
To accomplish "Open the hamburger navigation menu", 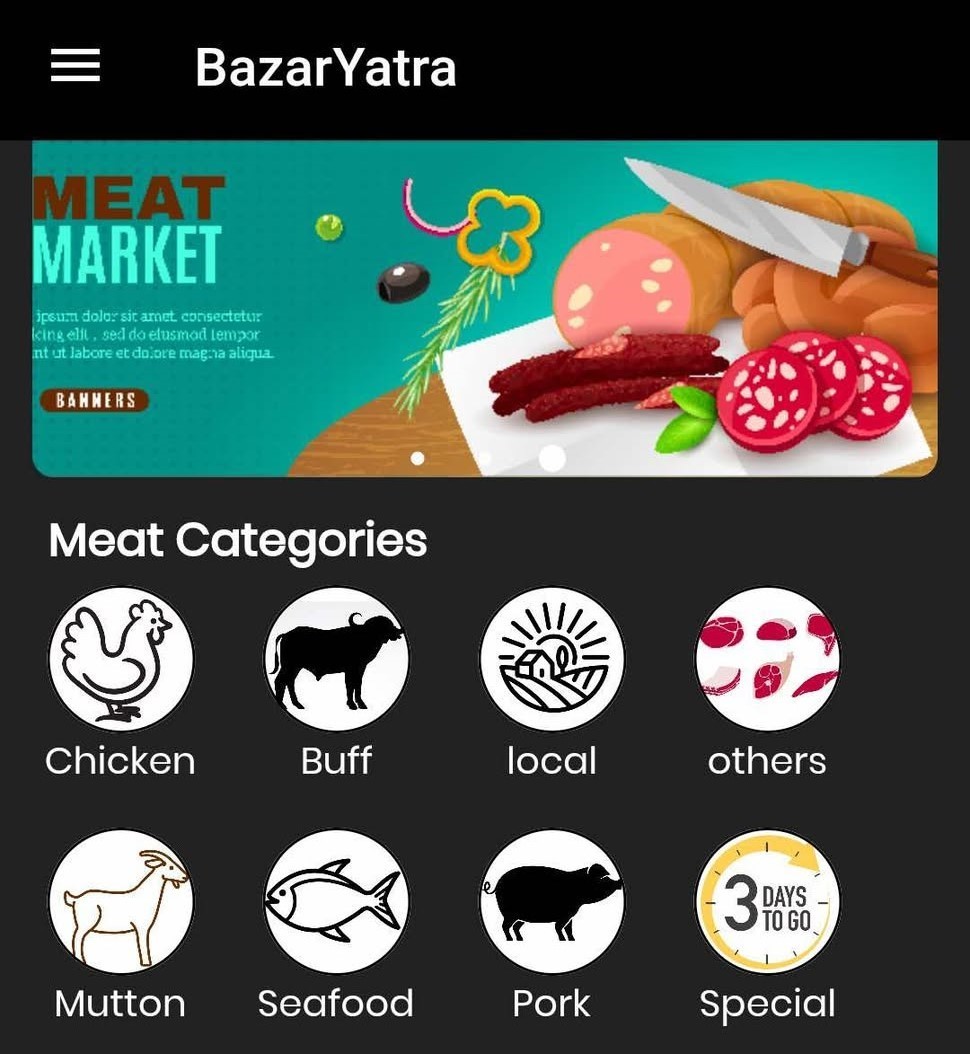I will 75,67.
